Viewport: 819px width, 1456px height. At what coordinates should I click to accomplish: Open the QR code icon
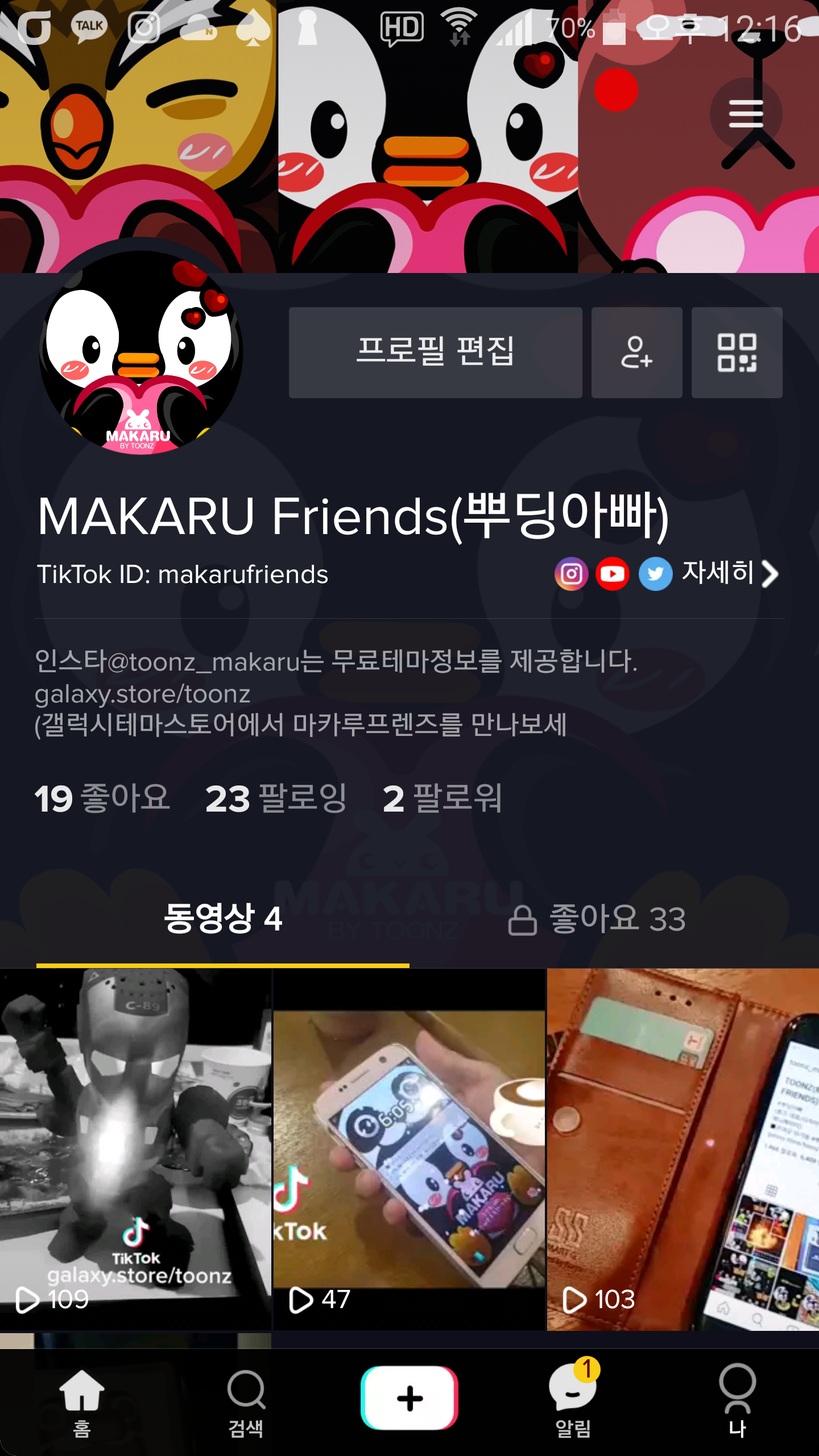tap(737, 351)
